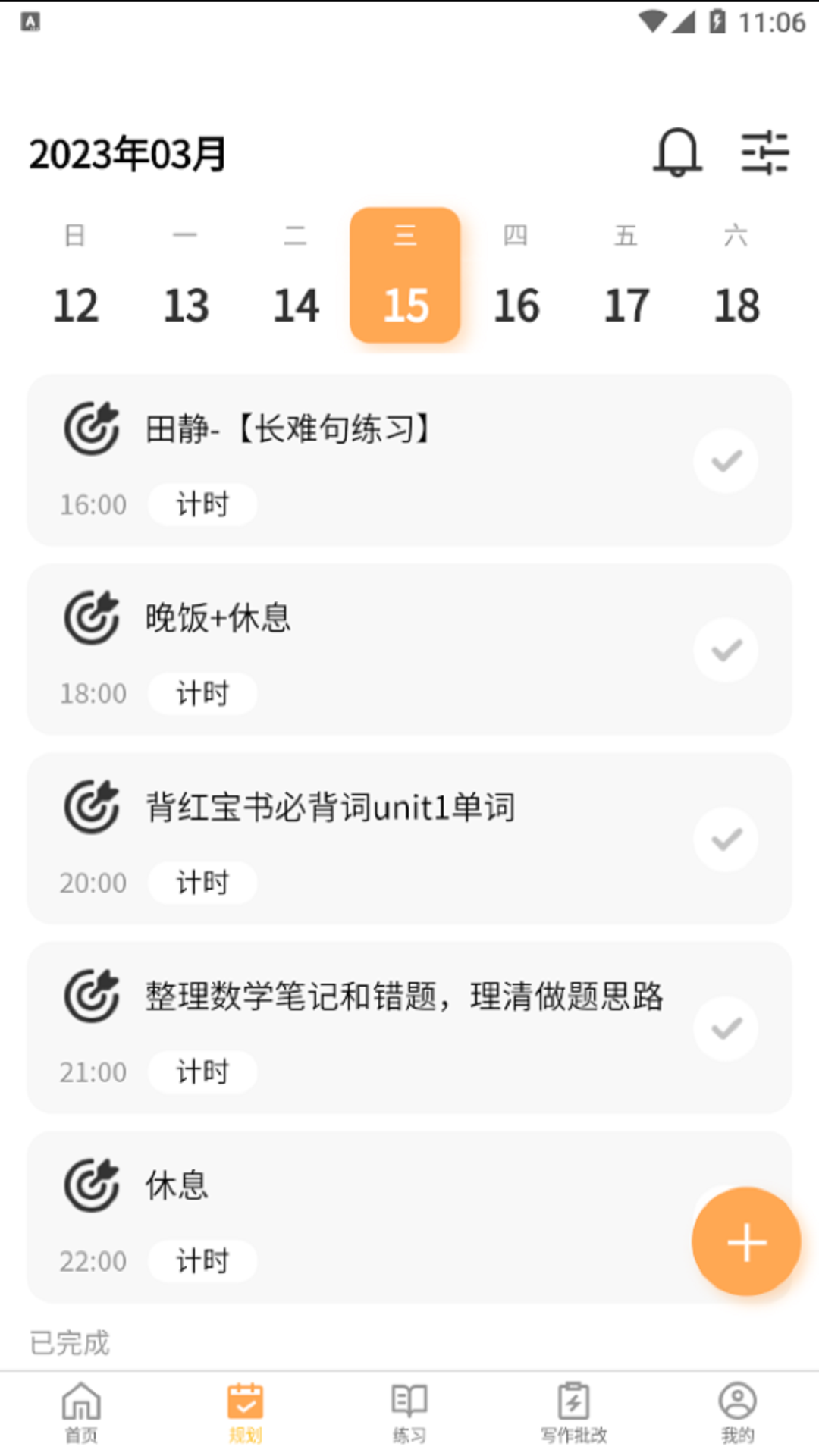Go to the 写作批改 tab
Viewport: 819px width, 1456px height.
click(573, 1412)
